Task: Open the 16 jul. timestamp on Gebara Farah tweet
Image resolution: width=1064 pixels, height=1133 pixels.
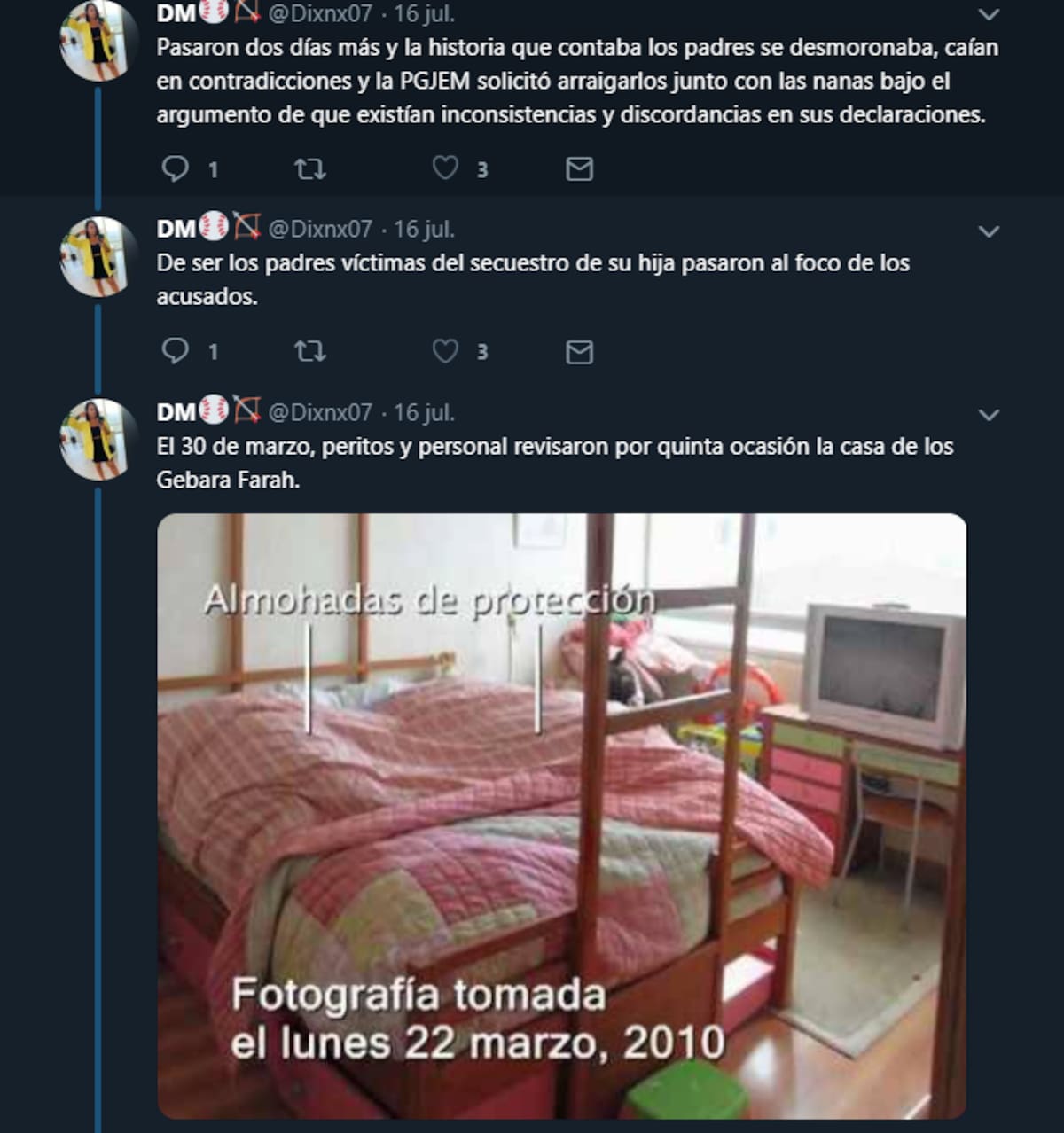Action: 424,412
